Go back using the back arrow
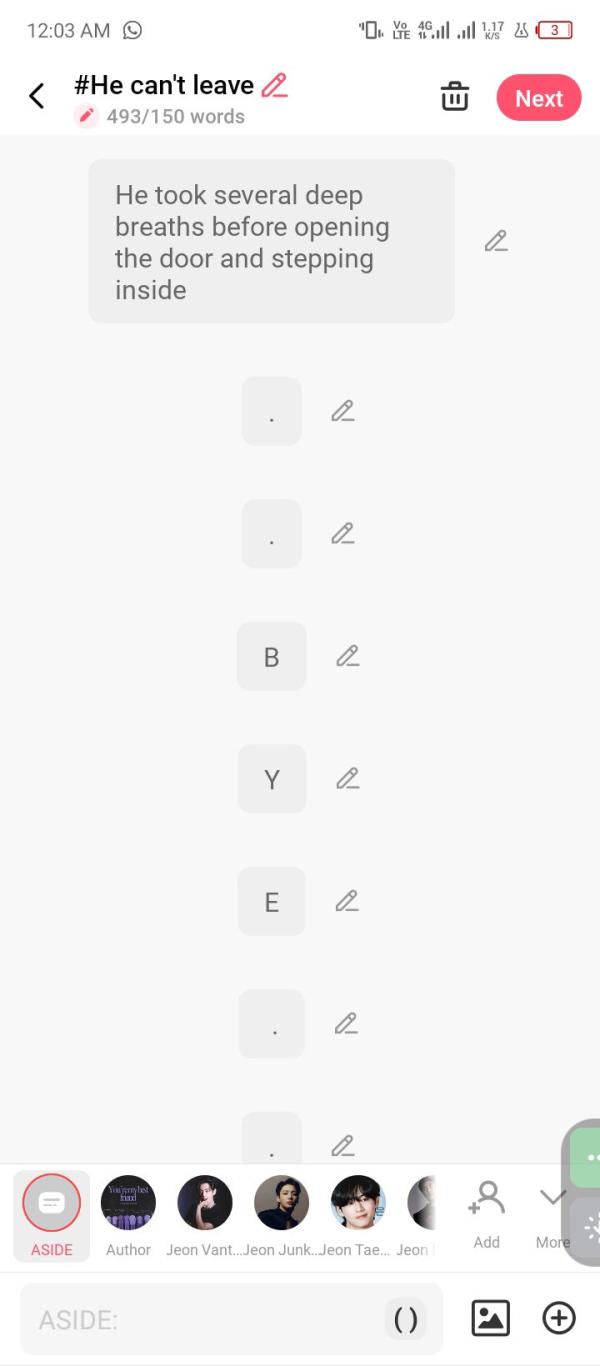The height and width of the screenshot is (1366, 600). click(37, 96)
